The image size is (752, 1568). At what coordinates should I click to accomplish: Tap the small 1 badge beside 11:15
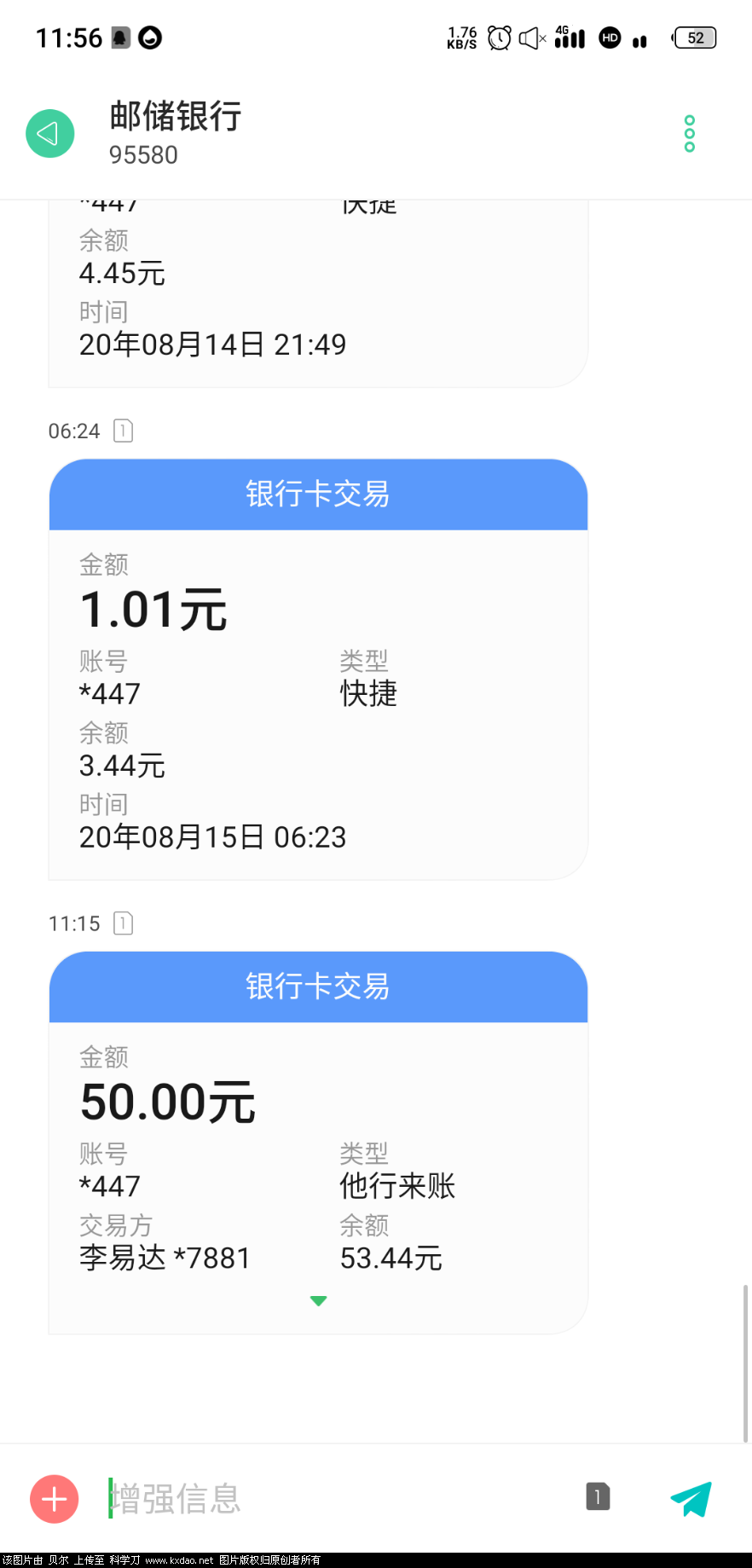coord(123,923)
